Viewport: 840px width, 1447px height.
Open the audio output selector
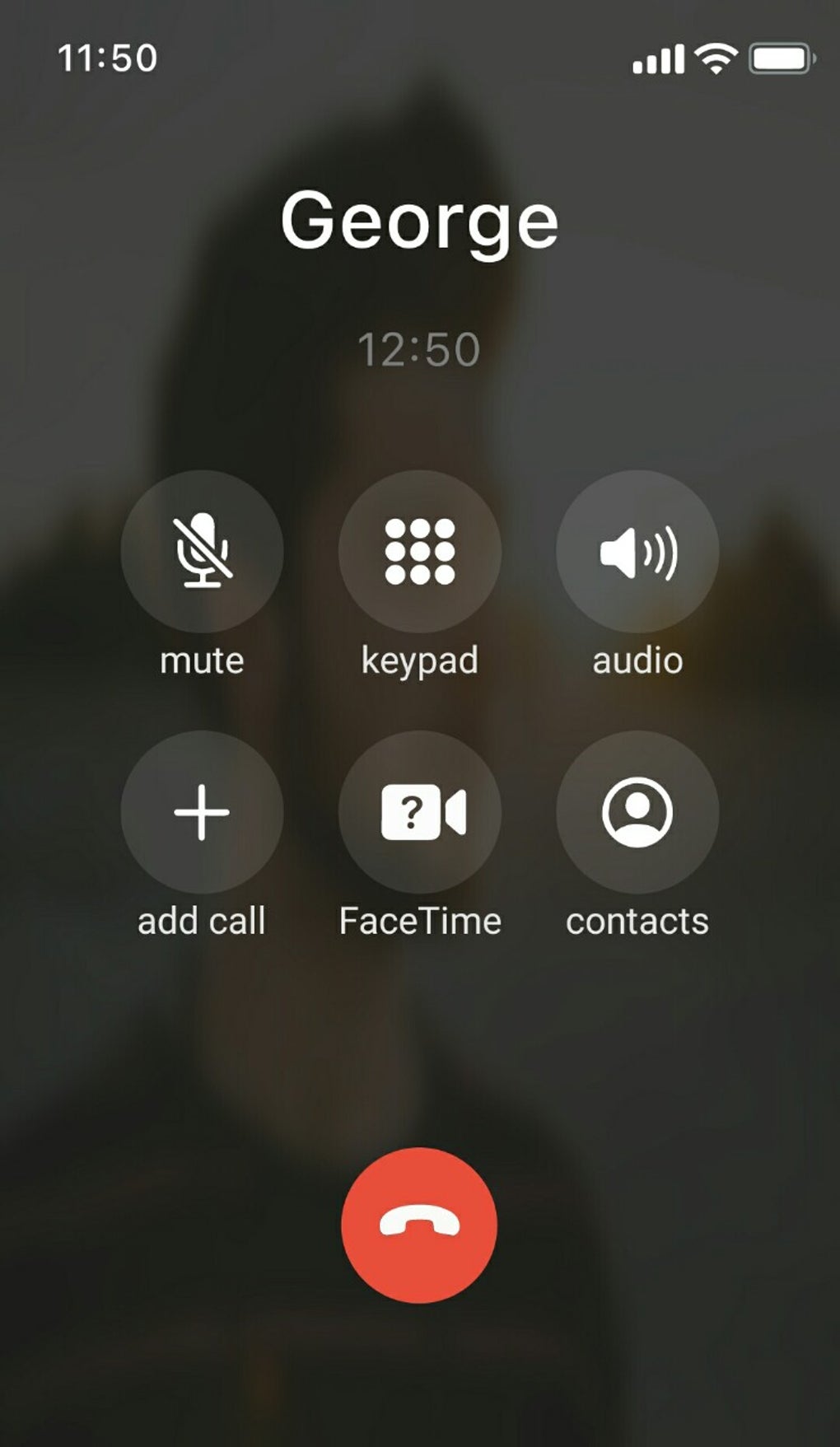[x=638, y=552]
